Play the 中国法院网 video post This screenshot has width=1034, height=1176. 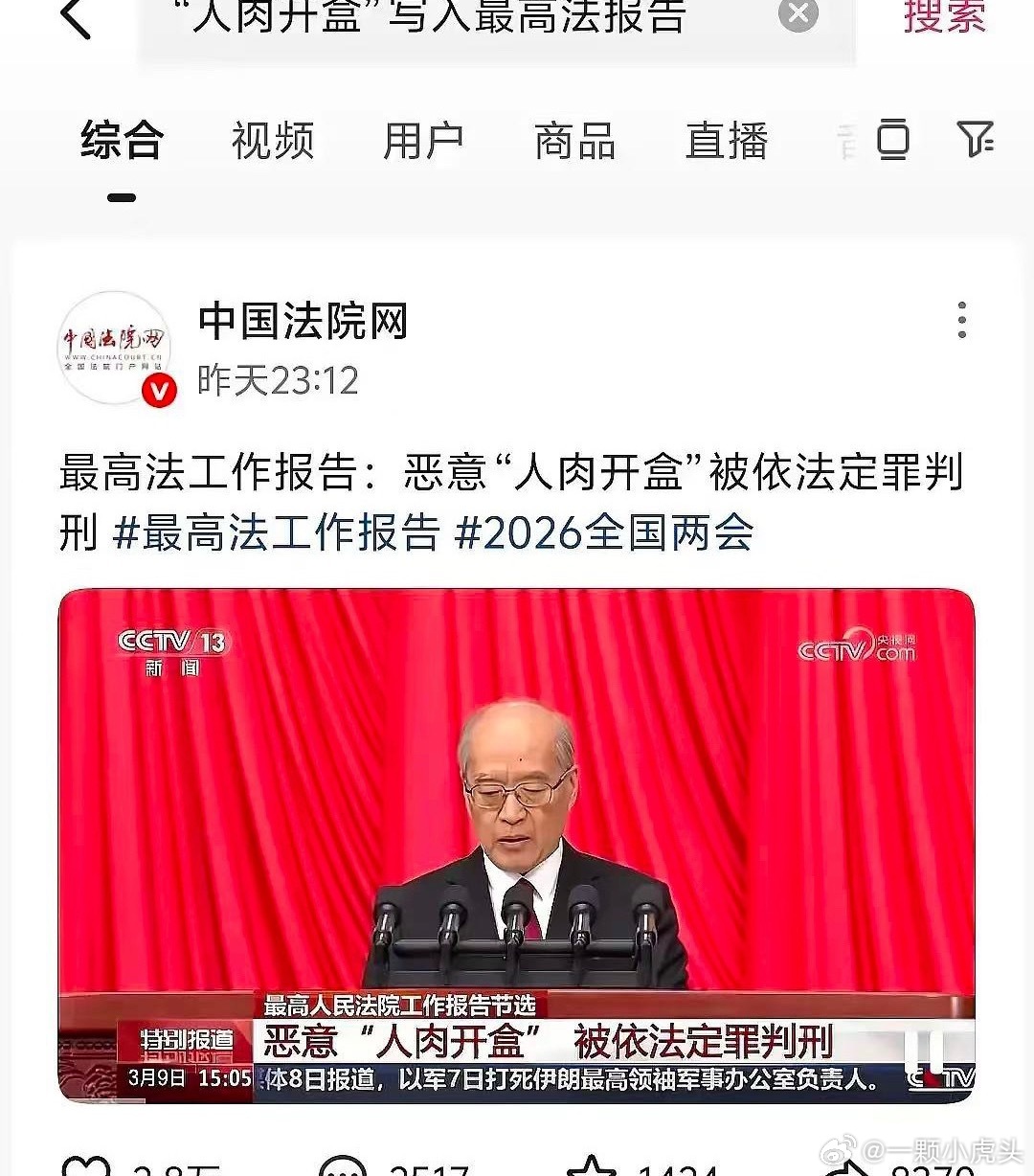(x=517, y=845)
